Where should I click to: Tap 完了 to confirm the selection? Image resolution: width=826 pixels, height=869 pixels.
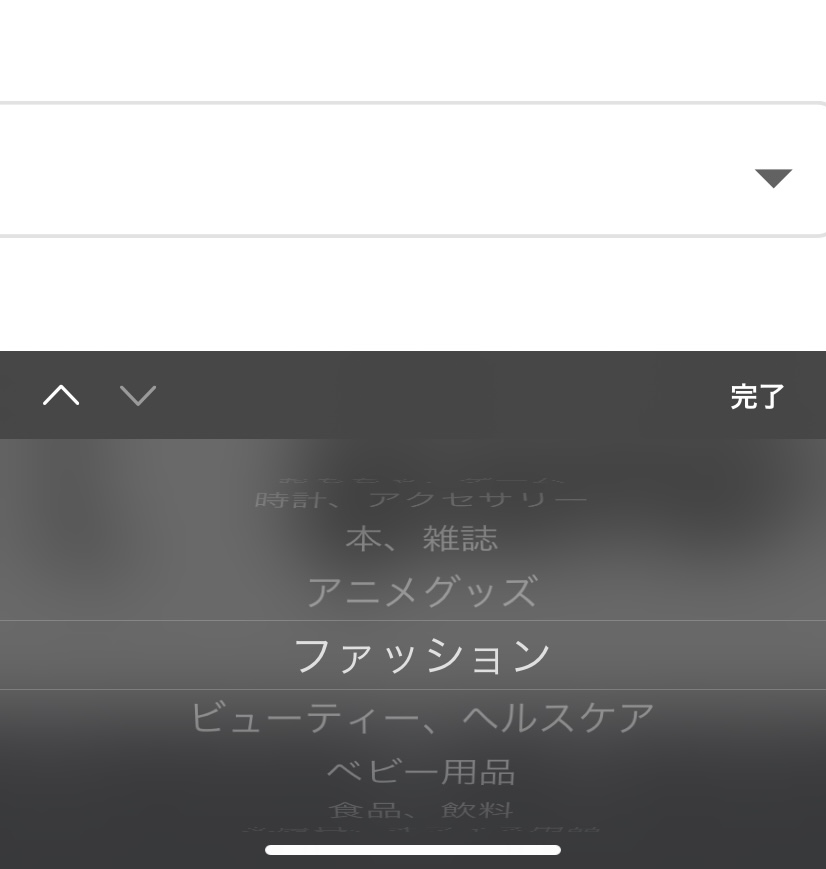[757, 396]
